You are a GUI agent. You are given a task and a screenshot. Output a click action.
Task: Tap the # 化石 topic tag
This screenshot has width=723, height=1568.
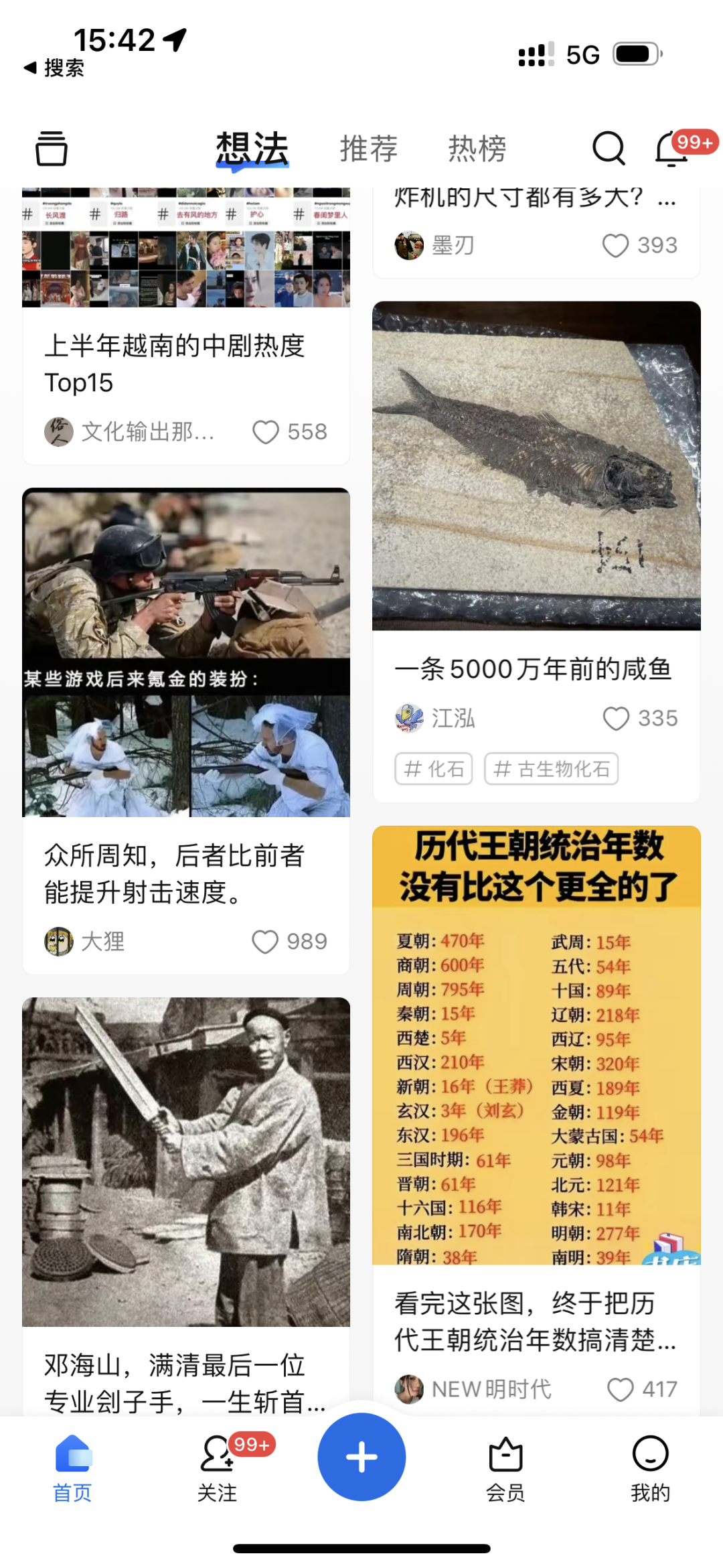(x=434, y=769)
